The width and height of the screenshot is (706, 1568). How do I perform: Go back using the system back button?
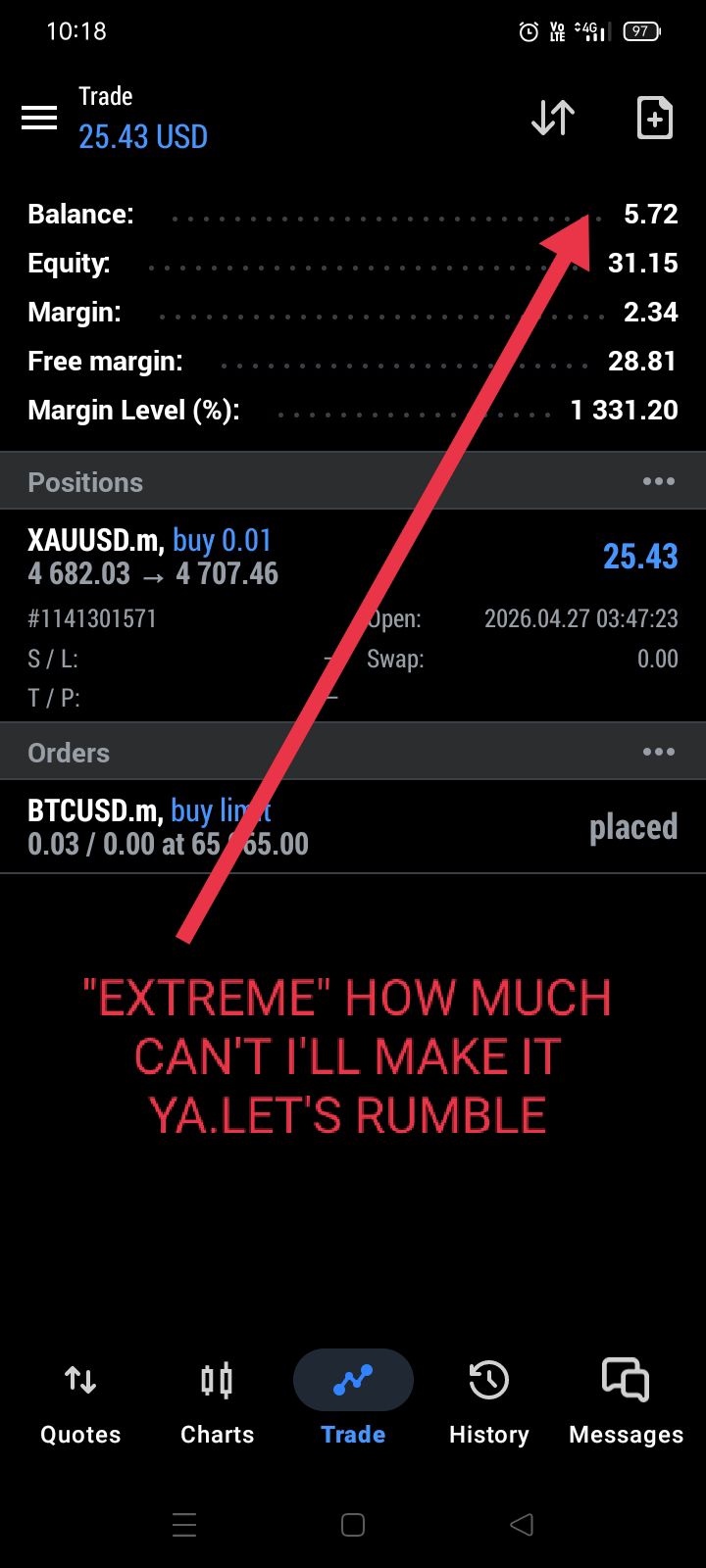[522, 1524]
